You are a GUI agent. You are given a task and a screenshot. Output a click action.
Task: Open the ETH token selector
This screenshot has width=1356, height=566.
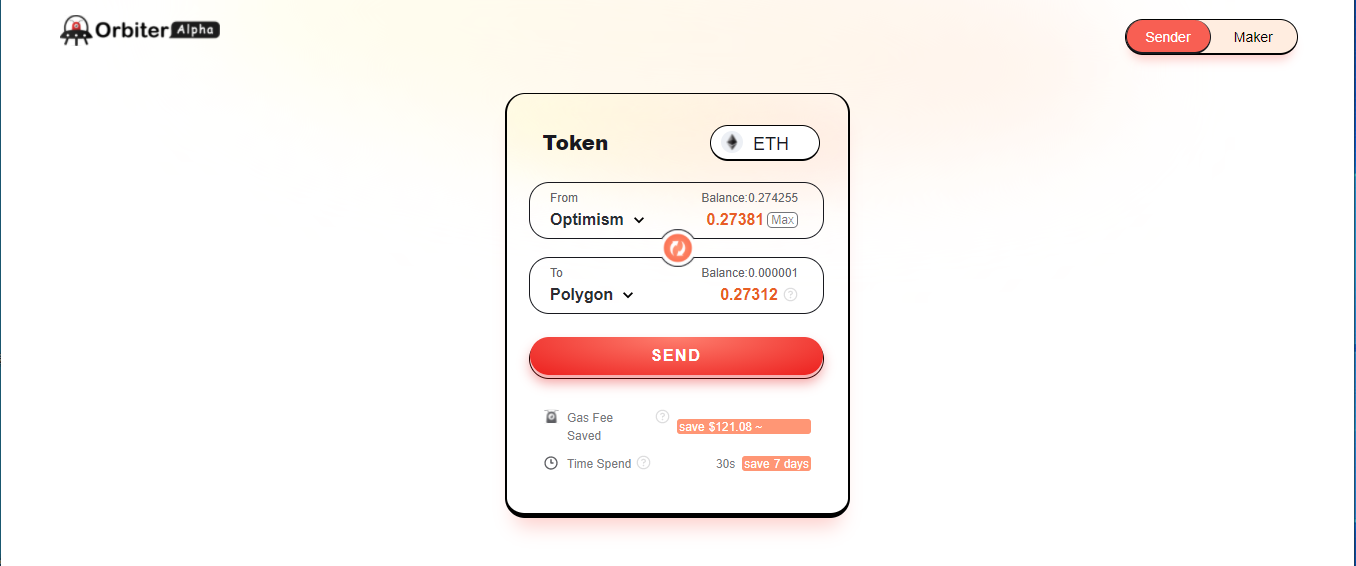(x=764, y=143)
